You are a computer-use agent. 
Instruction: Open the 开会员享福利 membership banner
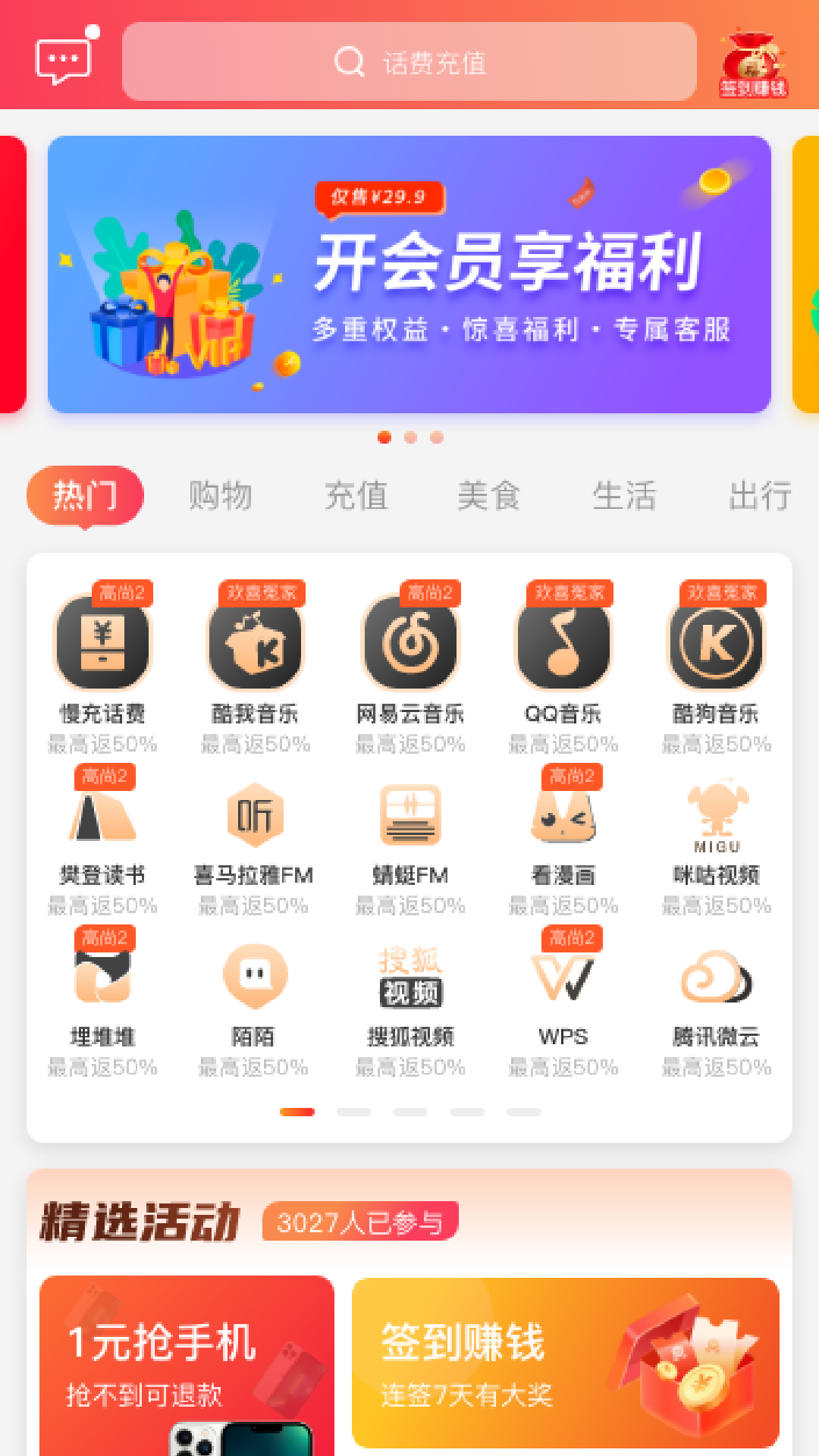(409, 275)
